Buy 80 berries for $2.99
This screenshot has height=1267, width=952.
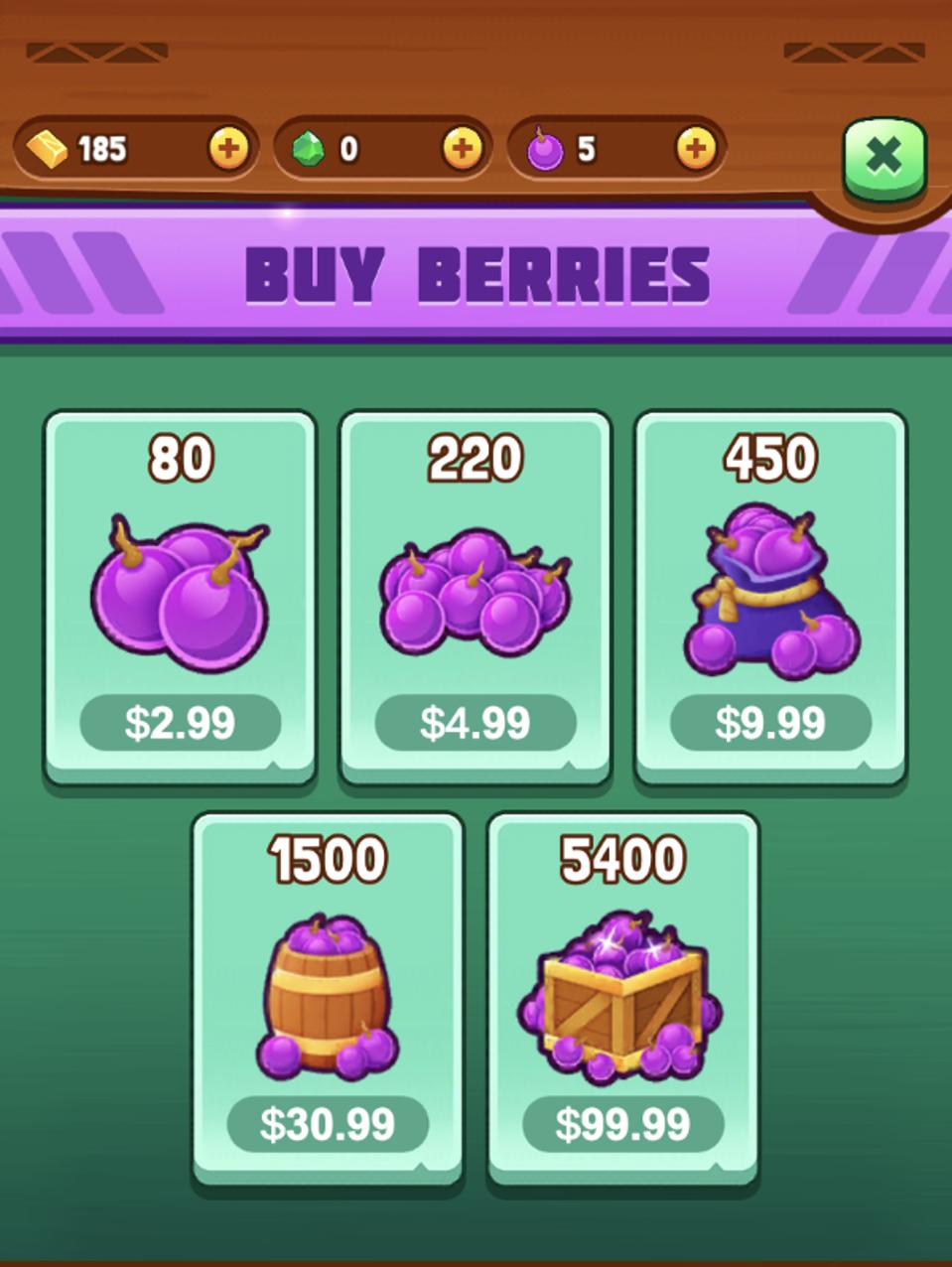(180, 722)
